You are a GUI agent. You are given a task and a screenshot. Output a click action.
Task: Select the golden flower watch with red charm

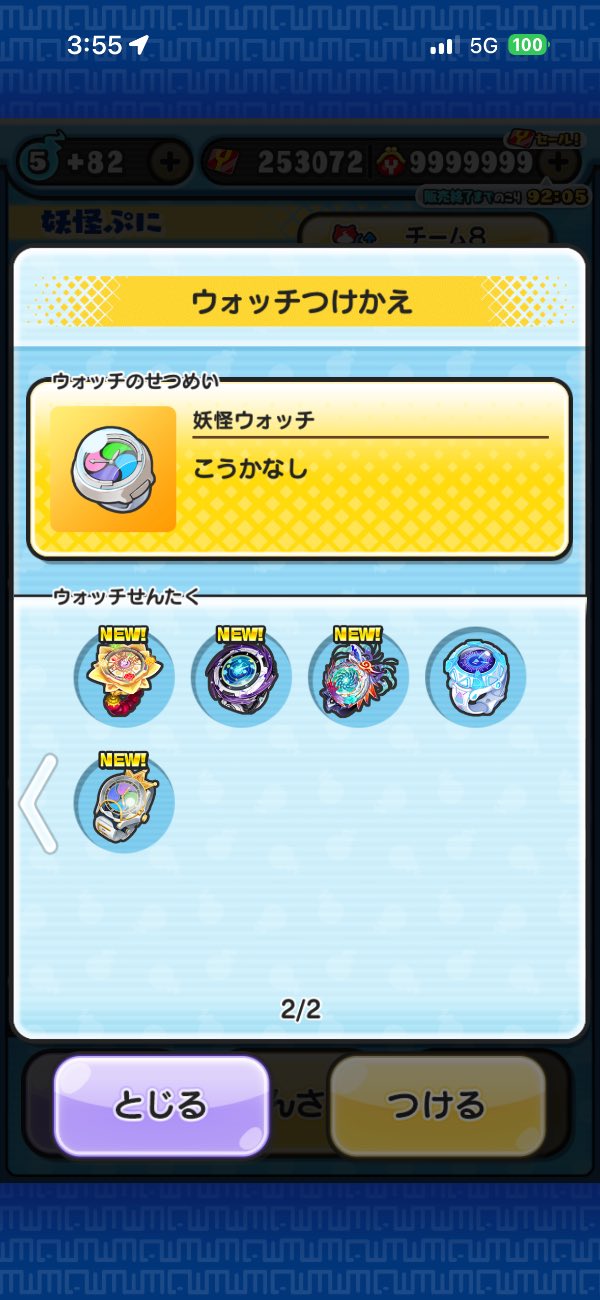pos(124,677)
